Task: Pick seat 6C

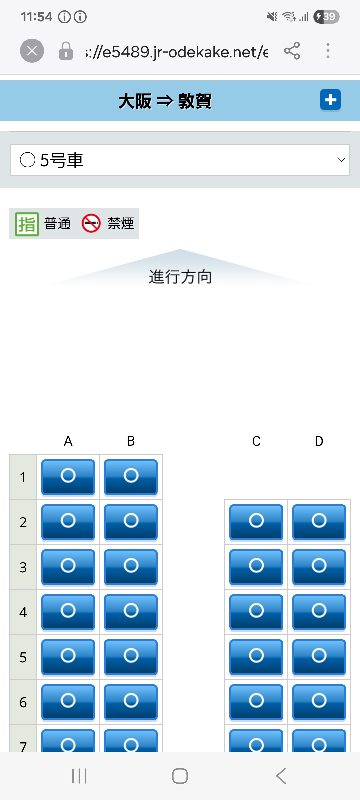Action: (256, 702)
